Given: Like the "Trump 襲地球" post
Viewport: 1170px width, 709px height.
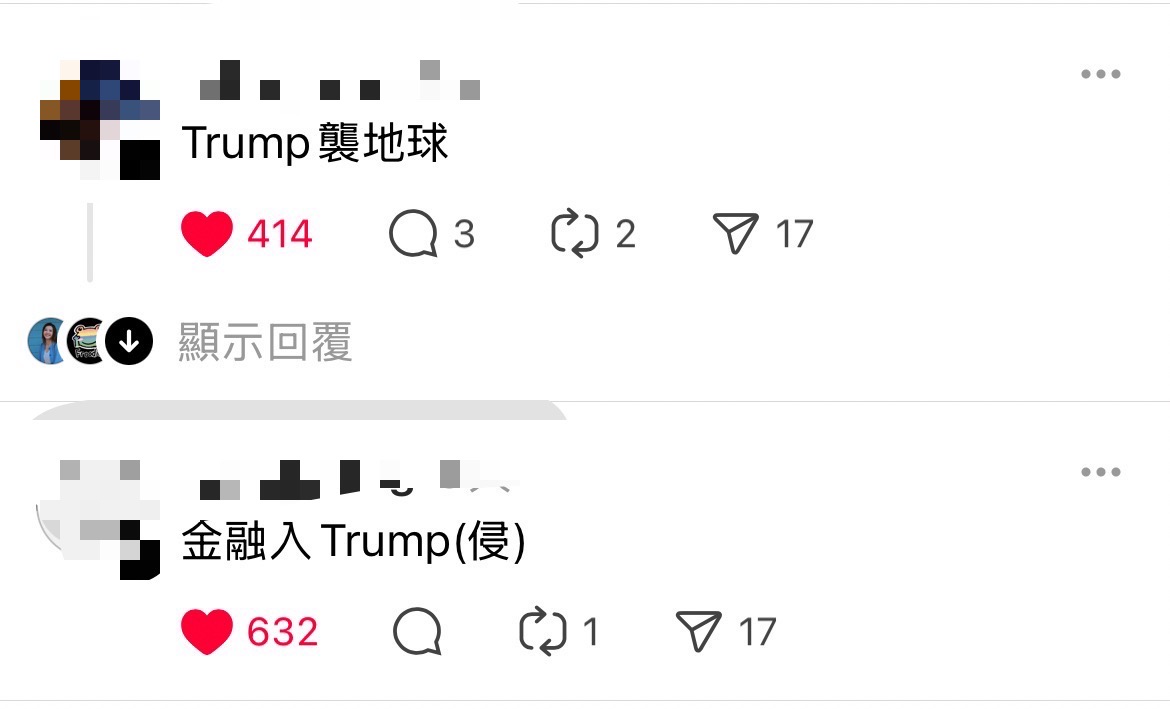Looking at the screenshot, I should click(207, 234).
